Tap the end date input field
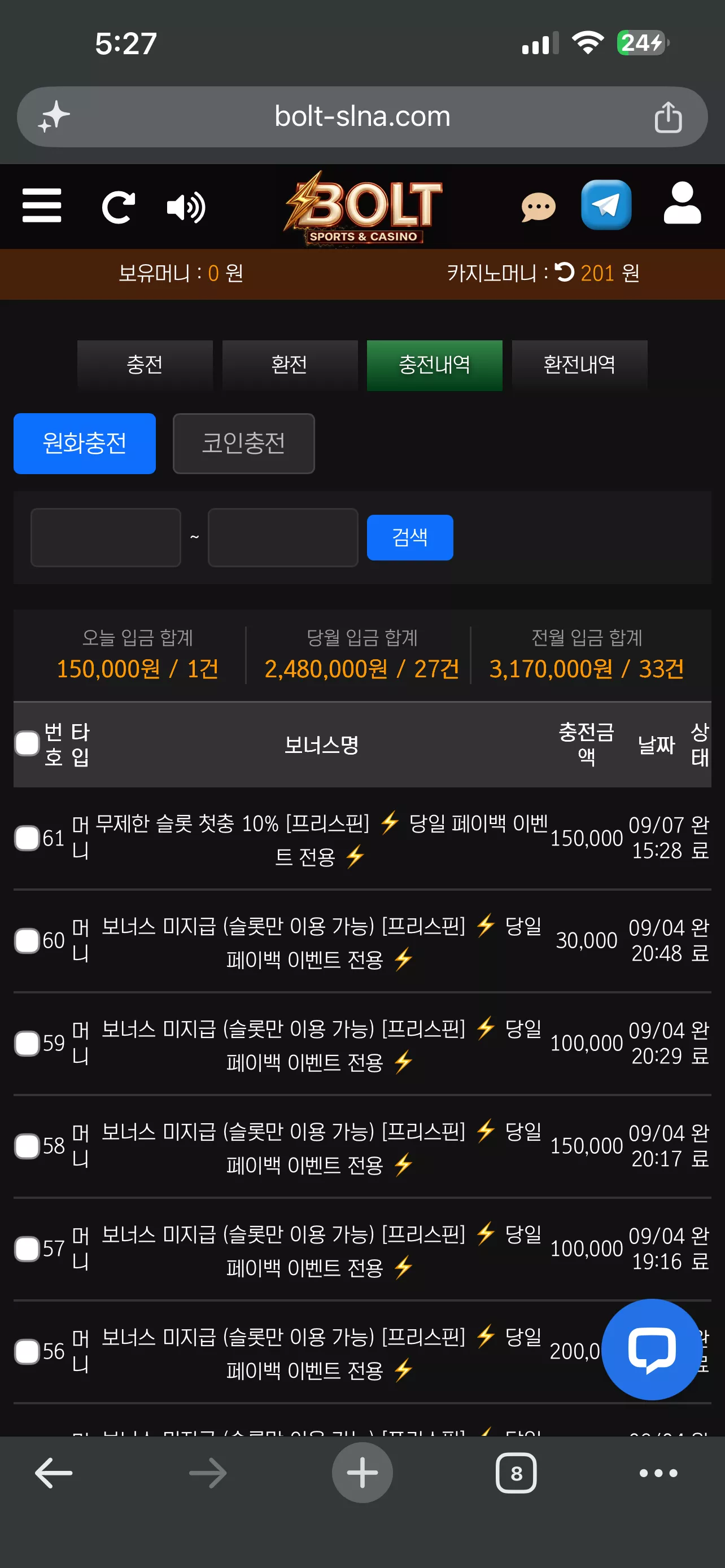The width and height of the screenshot is (725, 1568). 283,537
